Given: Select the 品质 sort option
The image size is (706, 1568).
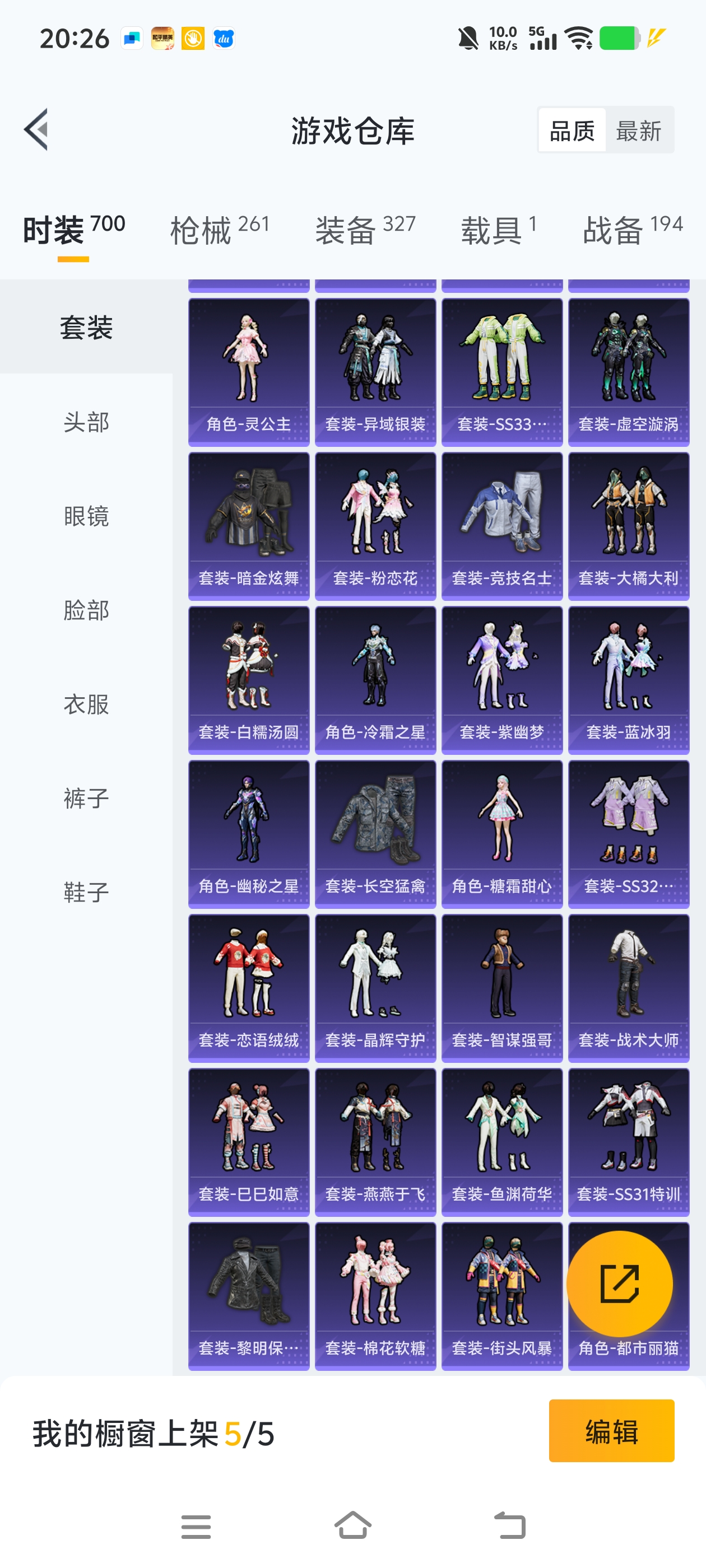Looking at the screenshot, I should [x=572, y=130].
